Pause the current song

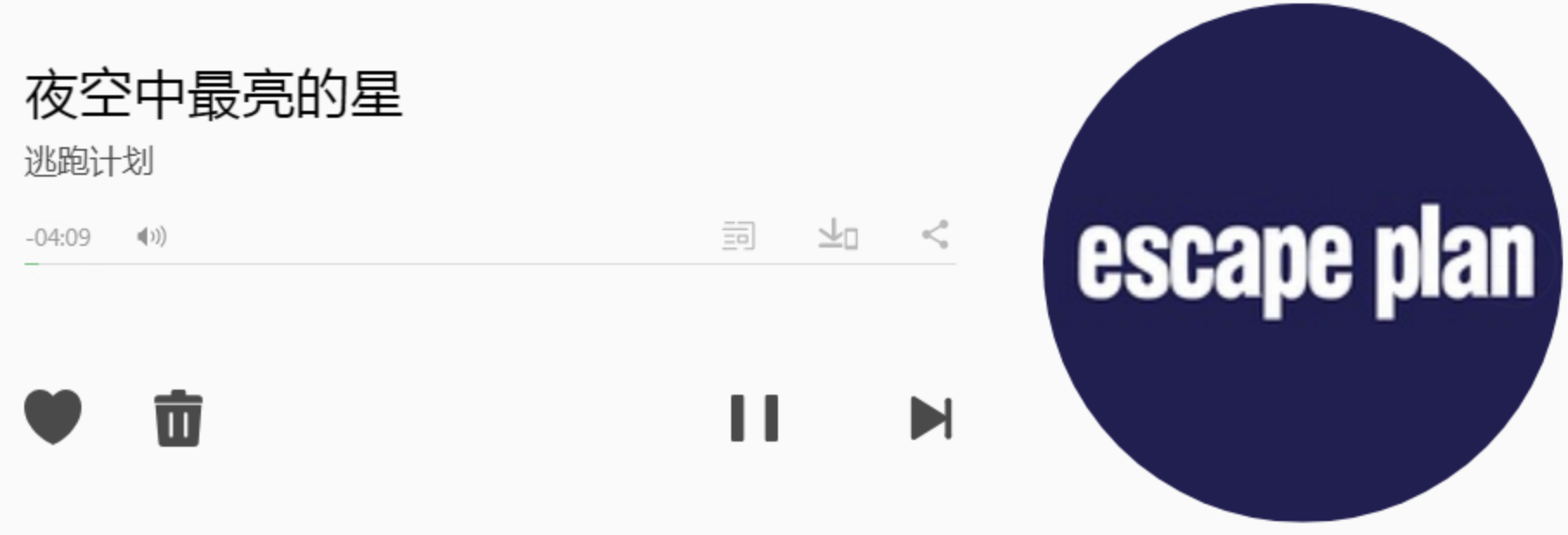754,418
